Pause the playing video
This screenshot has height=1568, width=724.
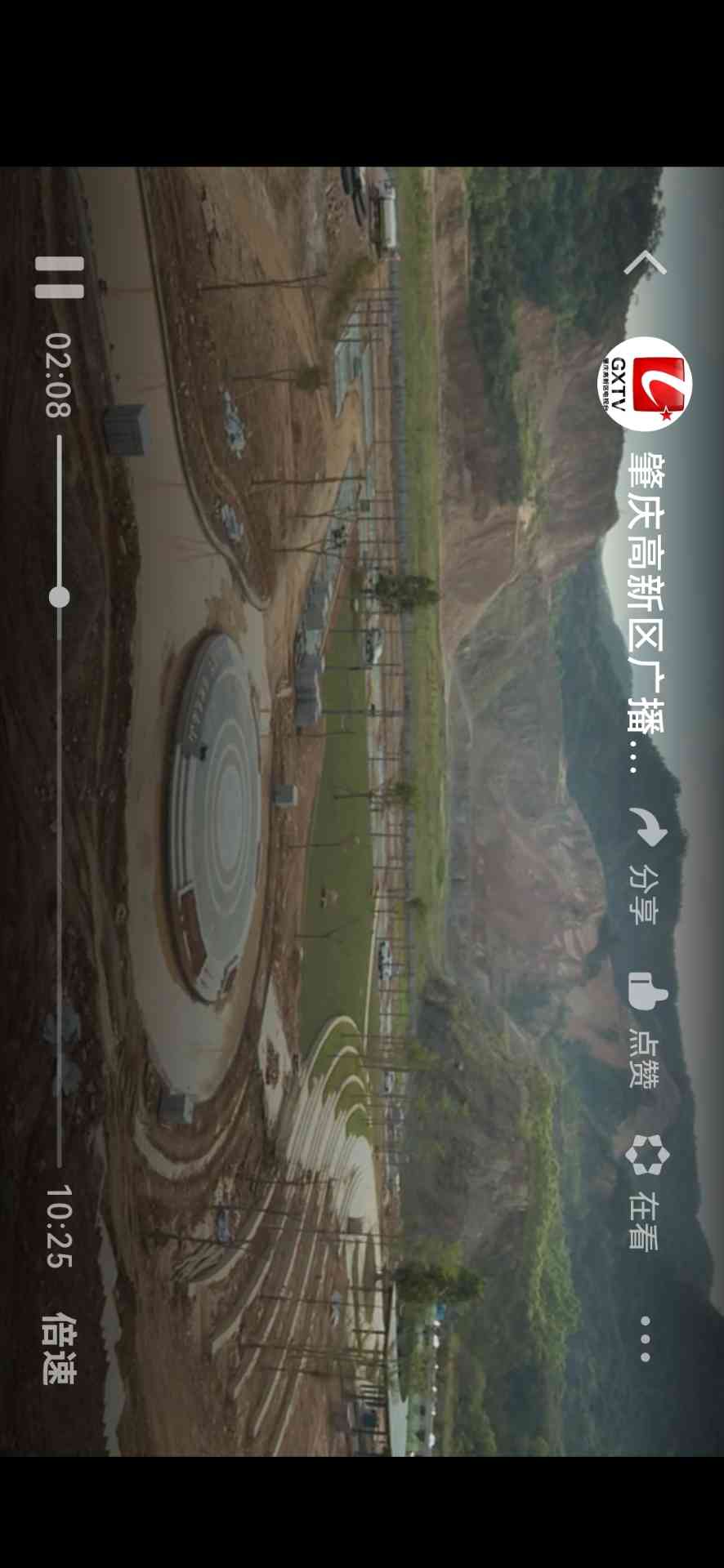pos(59,277)
